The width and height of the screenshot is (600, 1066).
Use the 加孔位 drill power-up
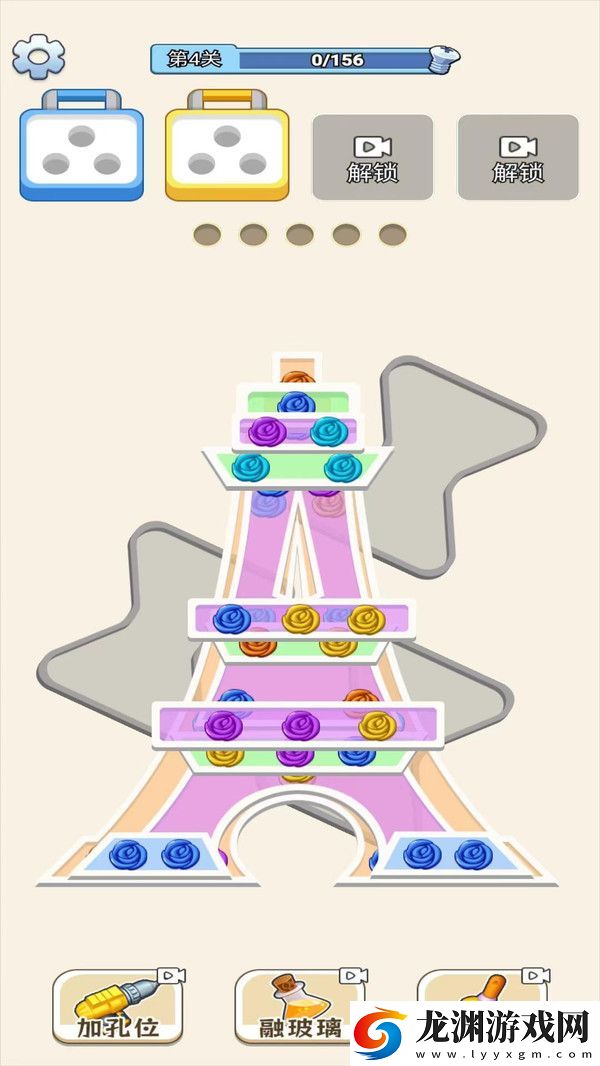click(119, 1007)
